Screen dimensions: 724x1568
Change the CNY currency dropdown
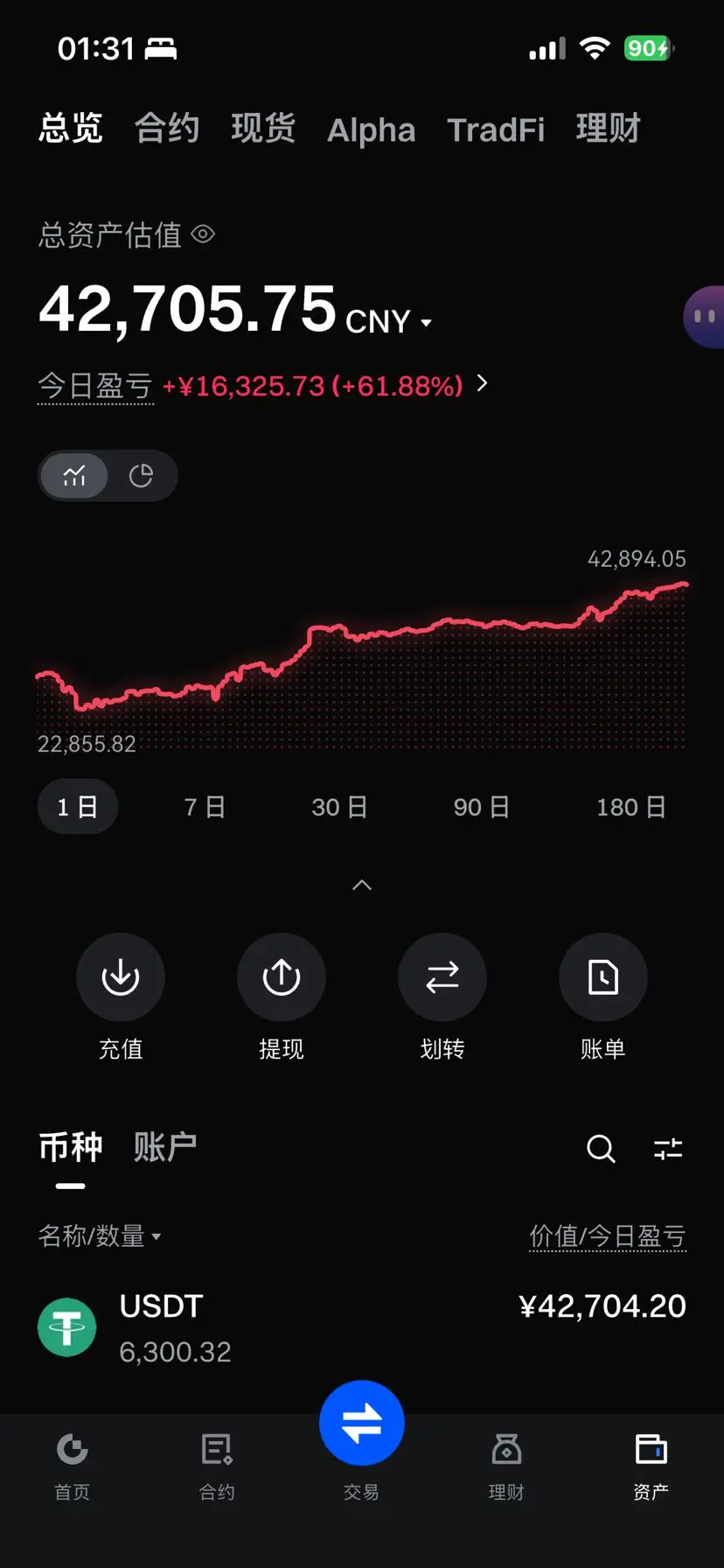[389, 322]
